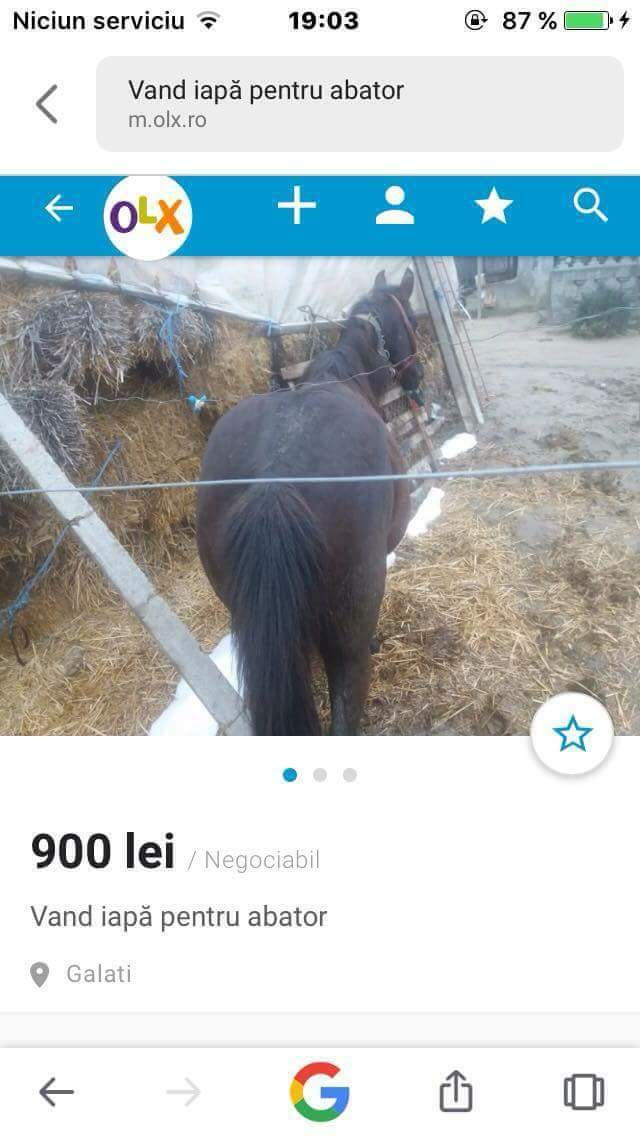Image resolution: width=640 pixels, height=1136 pixels.
Task: Open the OLX home logo
Action: [x=148, y=217]
